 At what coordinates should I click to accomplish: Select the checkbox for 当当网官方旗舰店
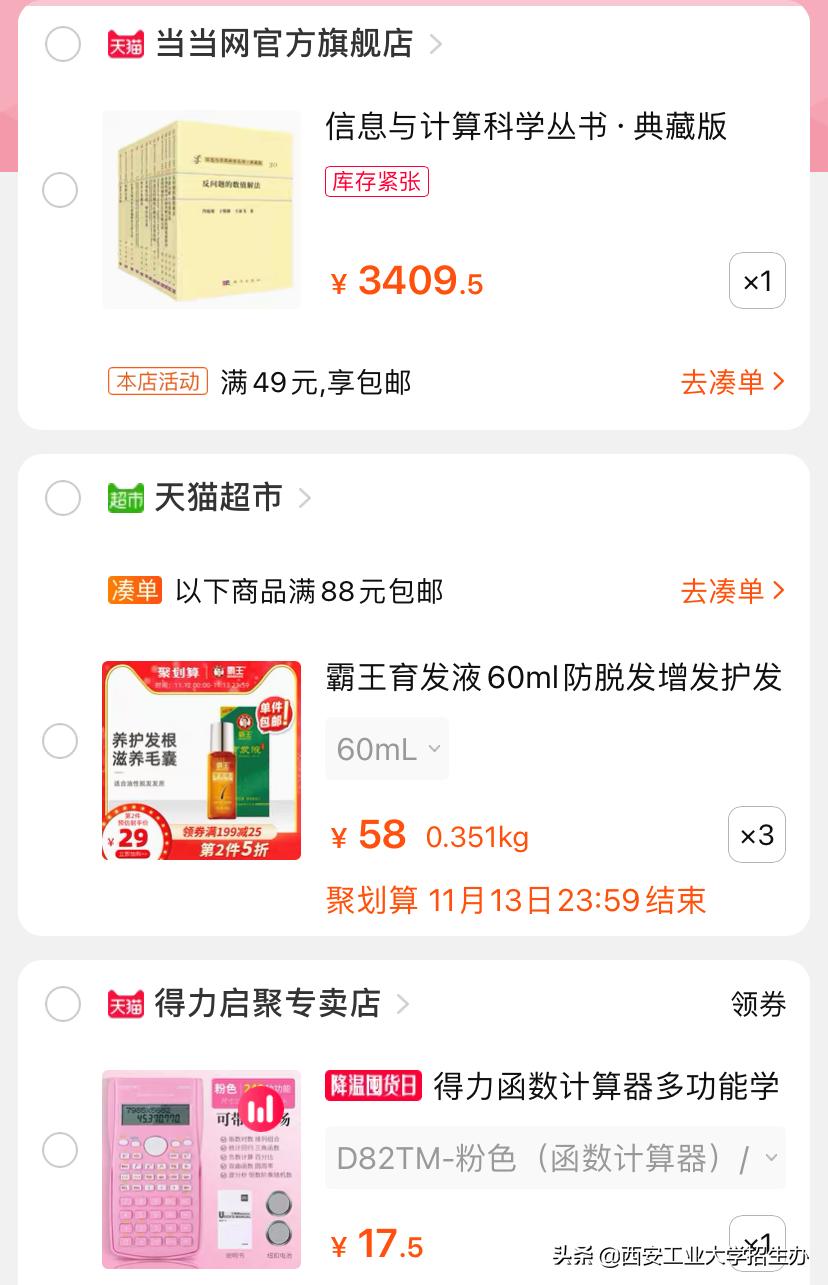point(62,44)
